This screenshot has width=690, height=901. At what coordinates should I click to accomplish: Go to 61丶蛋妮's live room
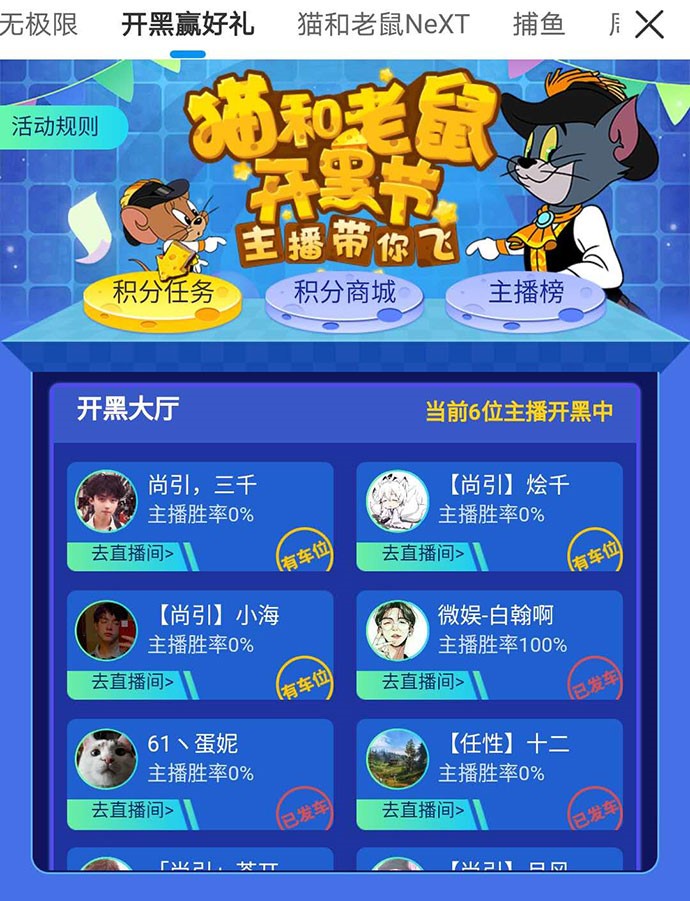(132, 811)
